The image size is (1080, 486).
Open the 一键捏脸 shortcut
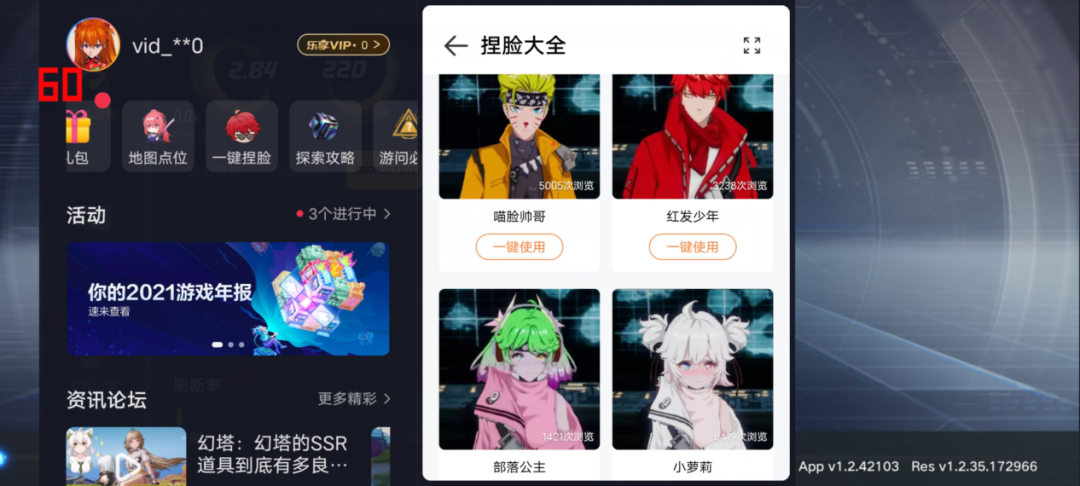pos(241,136)
